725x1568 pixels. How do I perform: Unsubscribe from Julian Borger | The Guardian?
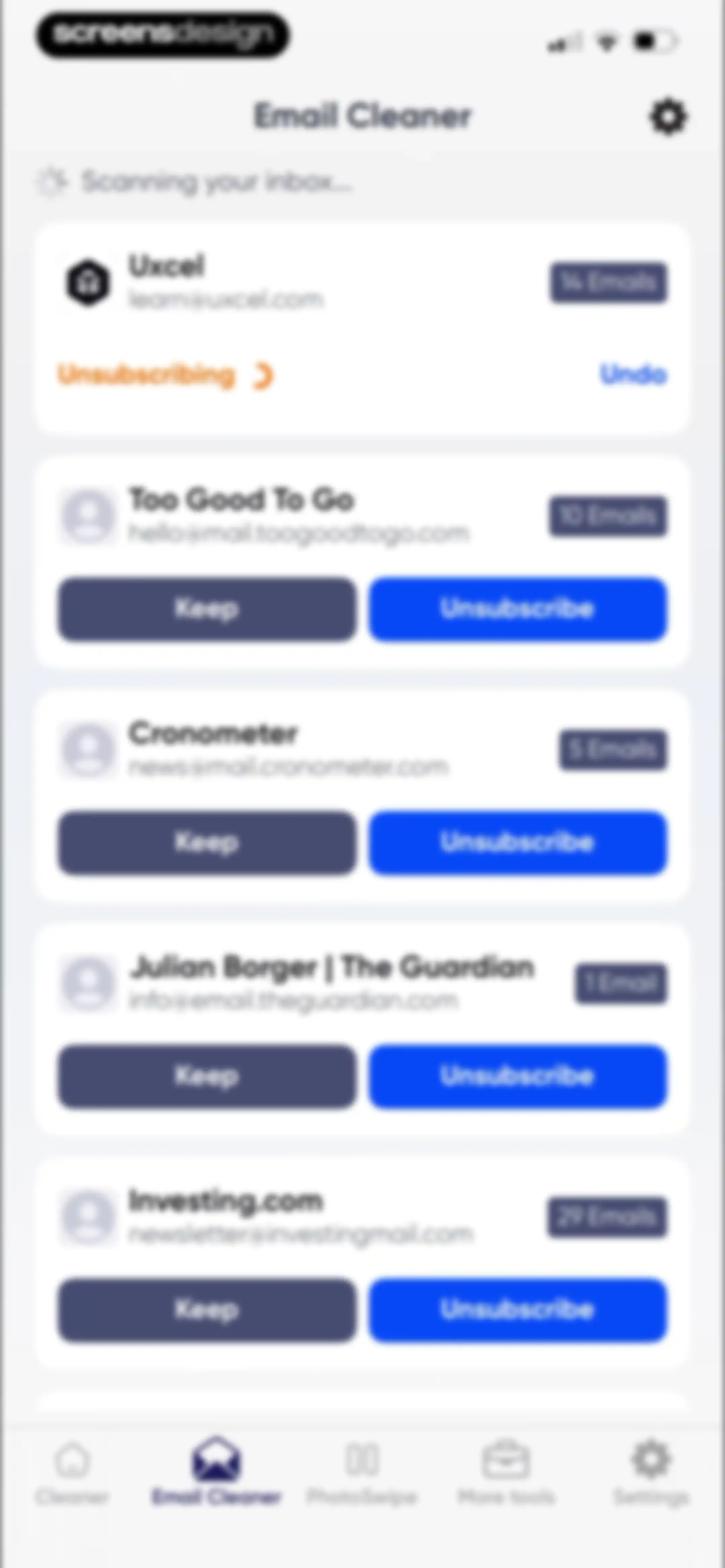[518, 1076]
